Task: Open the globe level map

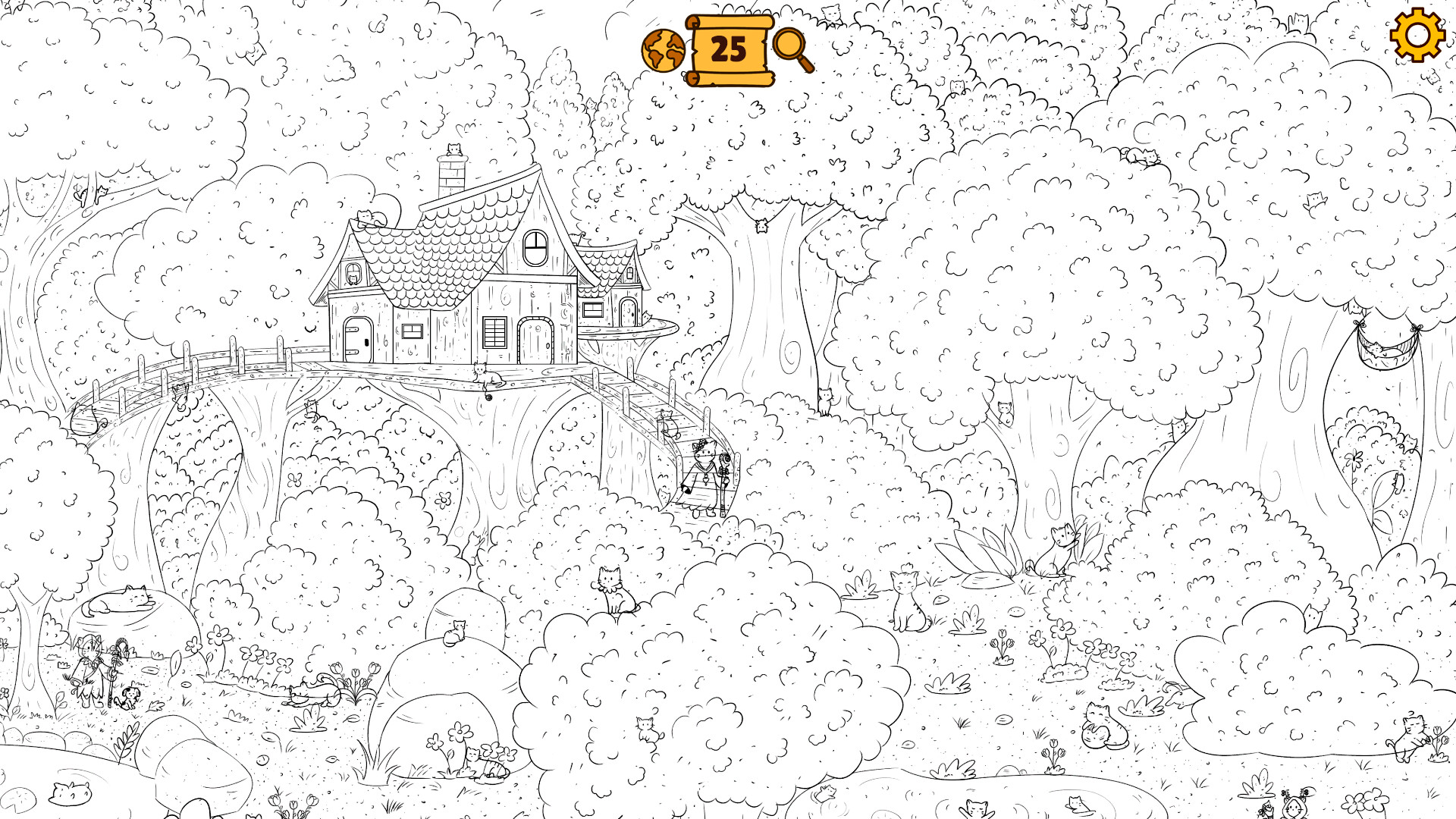Action: tap(663, 51)
